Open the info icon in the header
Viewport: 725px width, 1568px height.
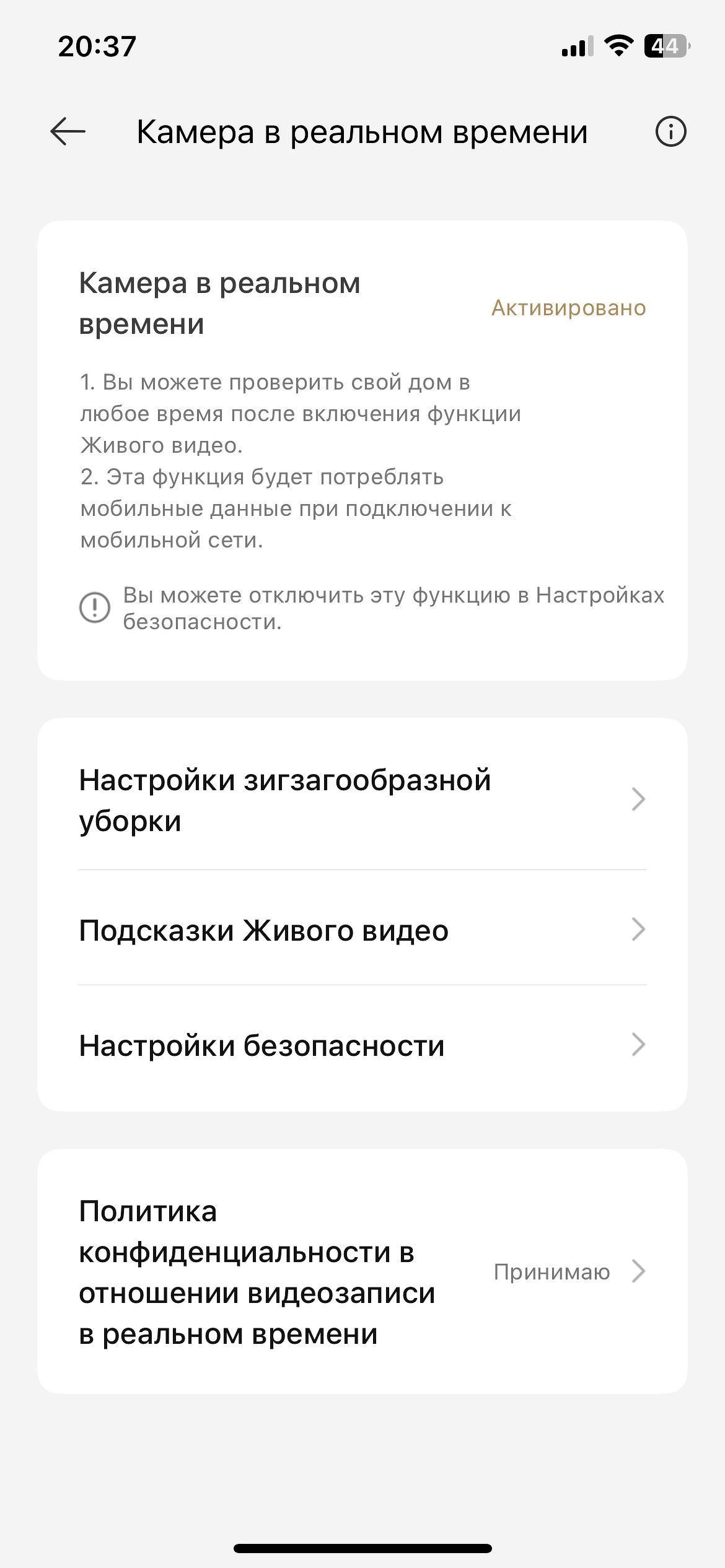[670, 131]
